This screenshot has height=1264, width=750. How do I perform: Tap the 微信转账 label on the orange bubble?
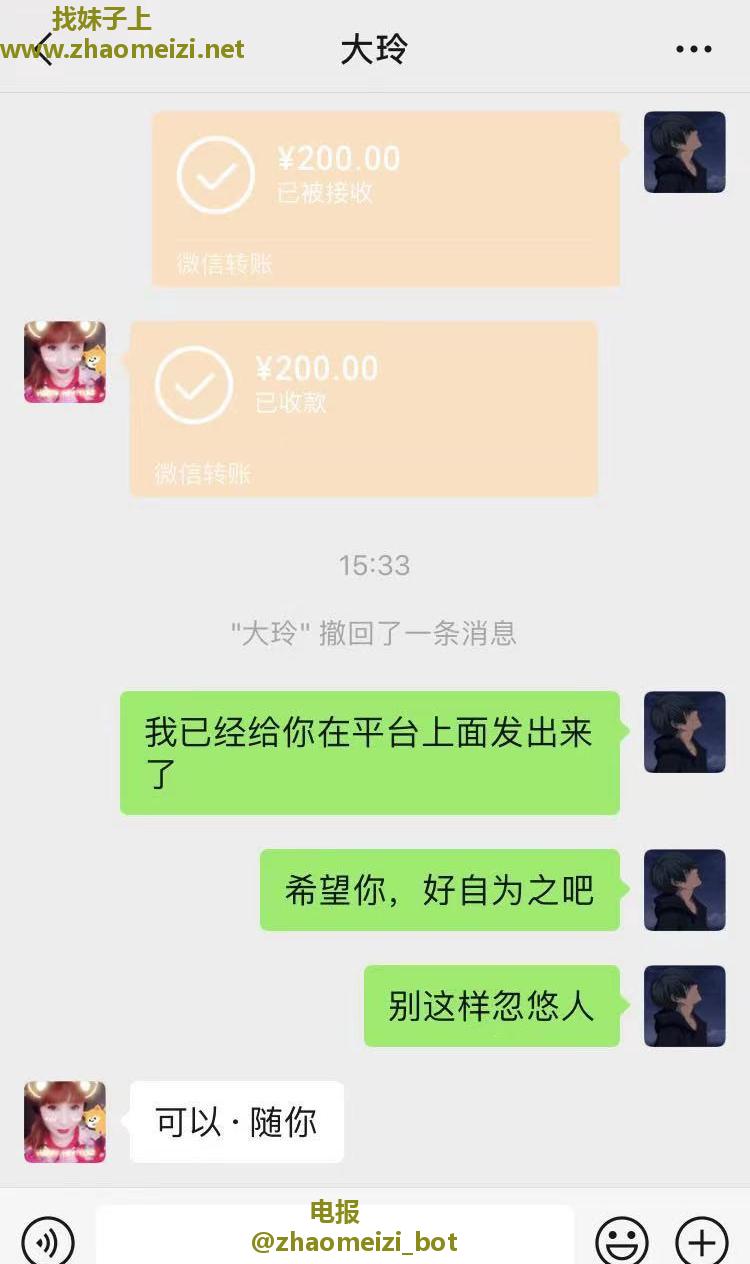[x=222, y=264]
